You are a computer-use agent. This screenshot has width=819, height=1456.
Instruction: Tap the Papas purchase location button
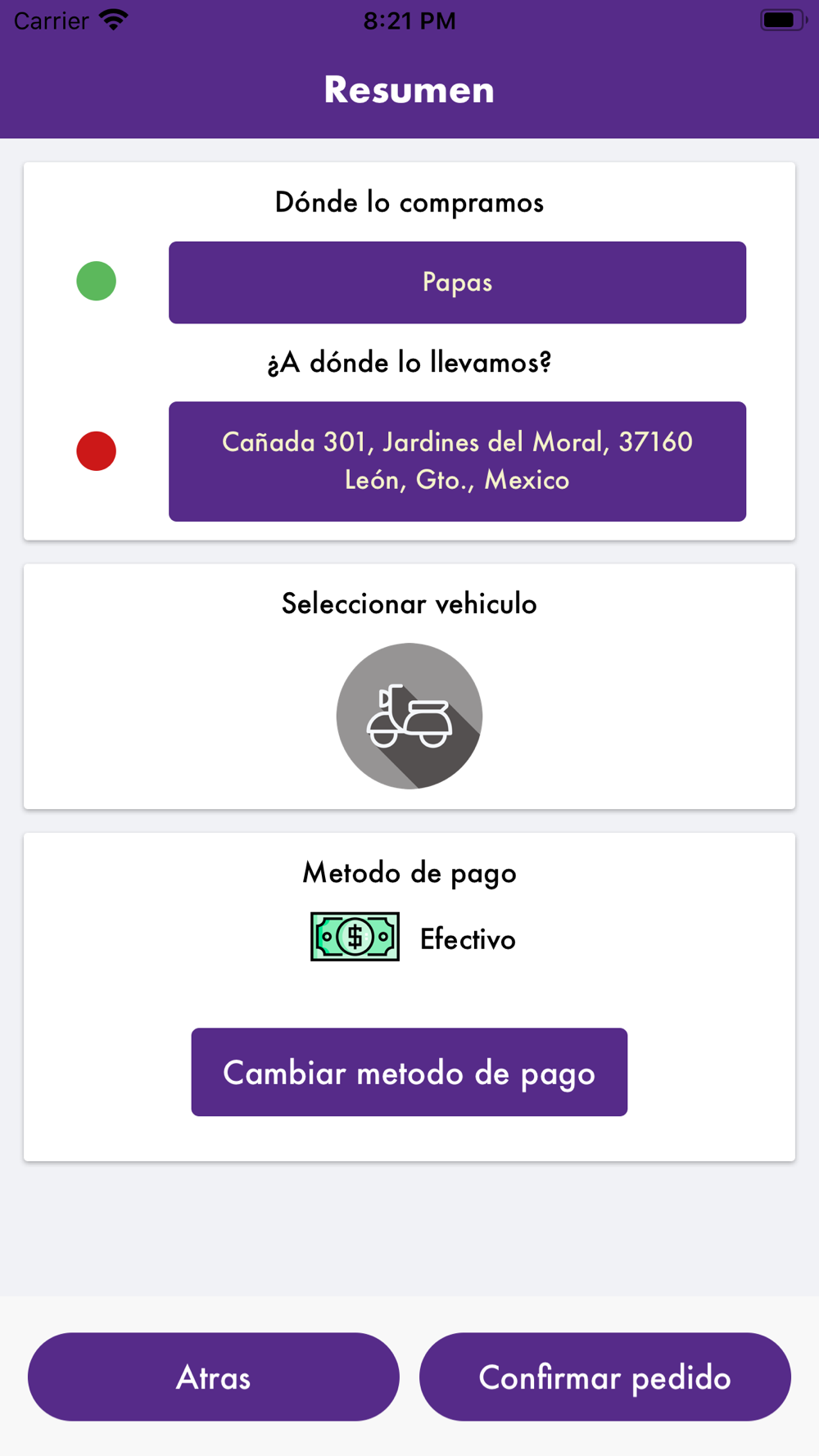click(x=457, y=283)
